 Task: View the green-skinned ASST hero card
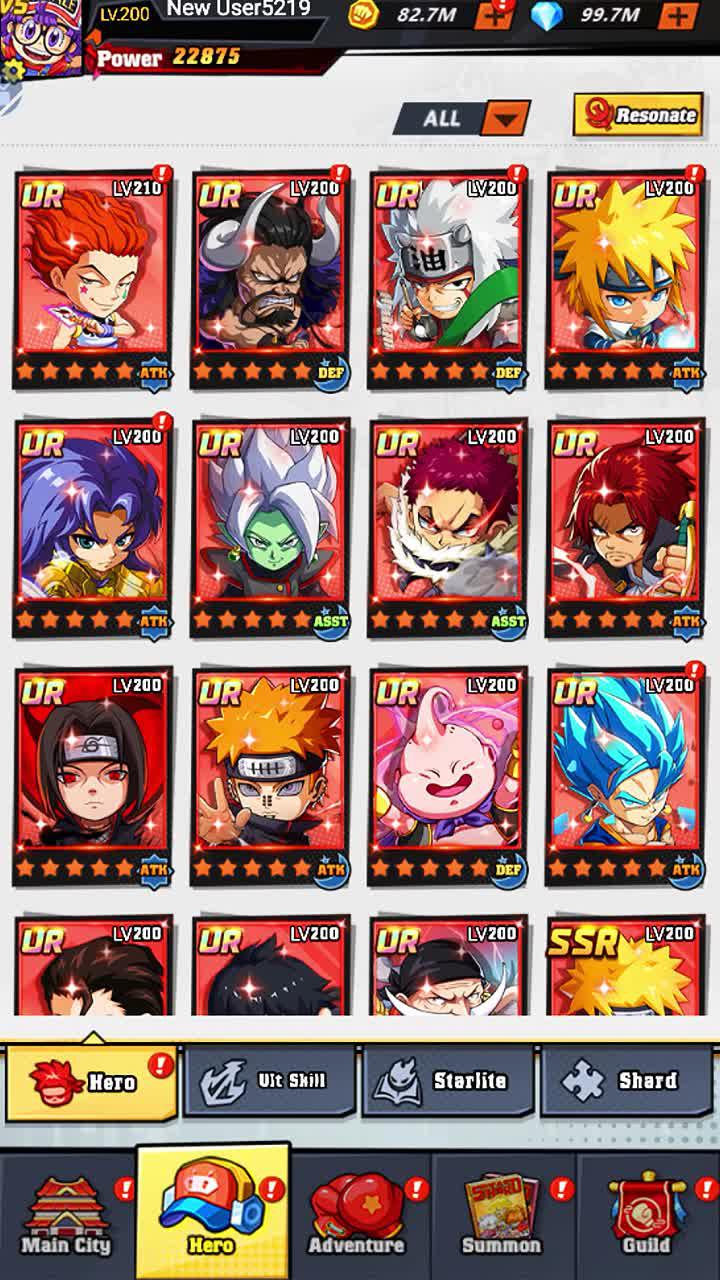pos(271,527)
